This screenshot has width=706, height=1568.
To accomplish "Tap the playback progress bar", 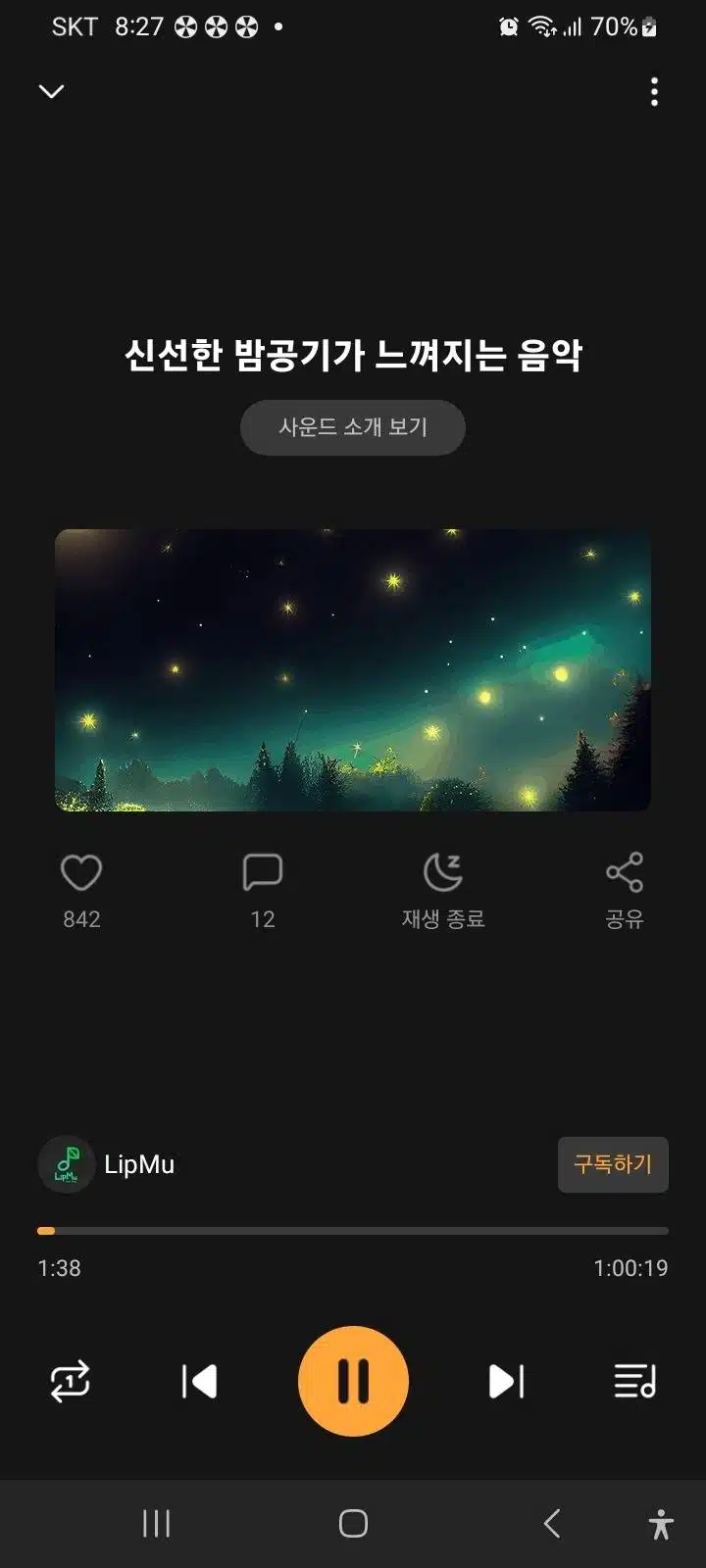I will click(x=353, y=1230).
